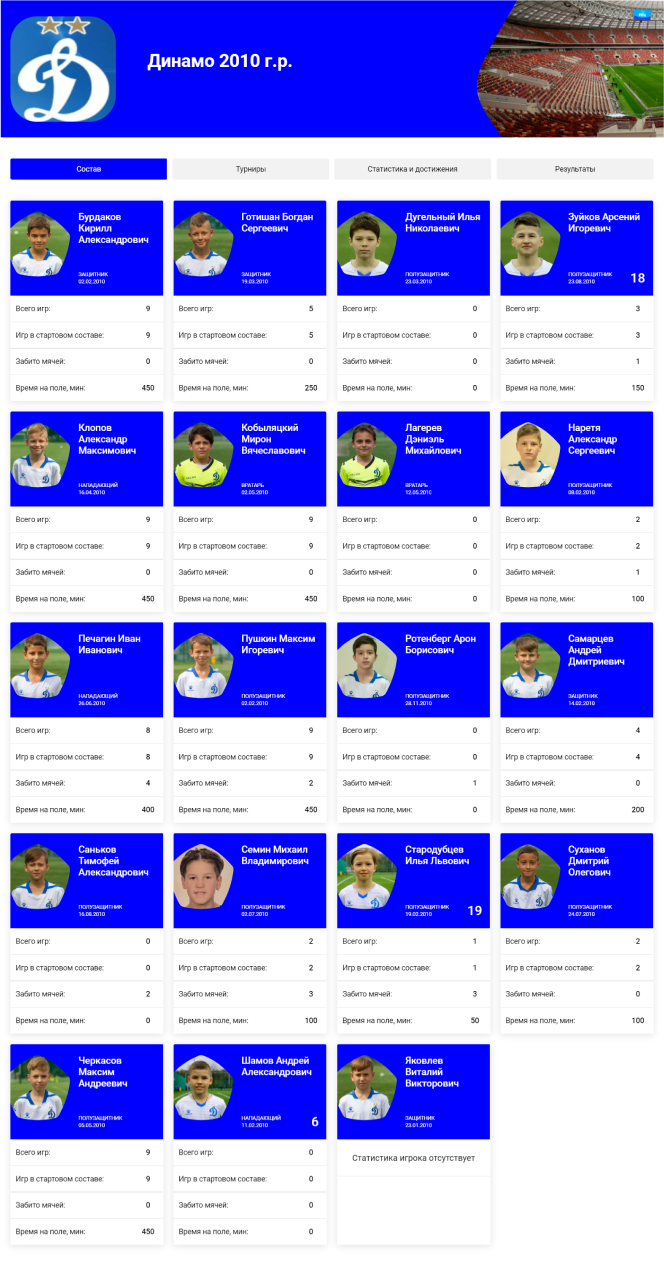Open goalkeeper Кобыляцкий Мирон Вячеславович card
The height and width of the screenshot is (1263, 664).
(250, 458)
